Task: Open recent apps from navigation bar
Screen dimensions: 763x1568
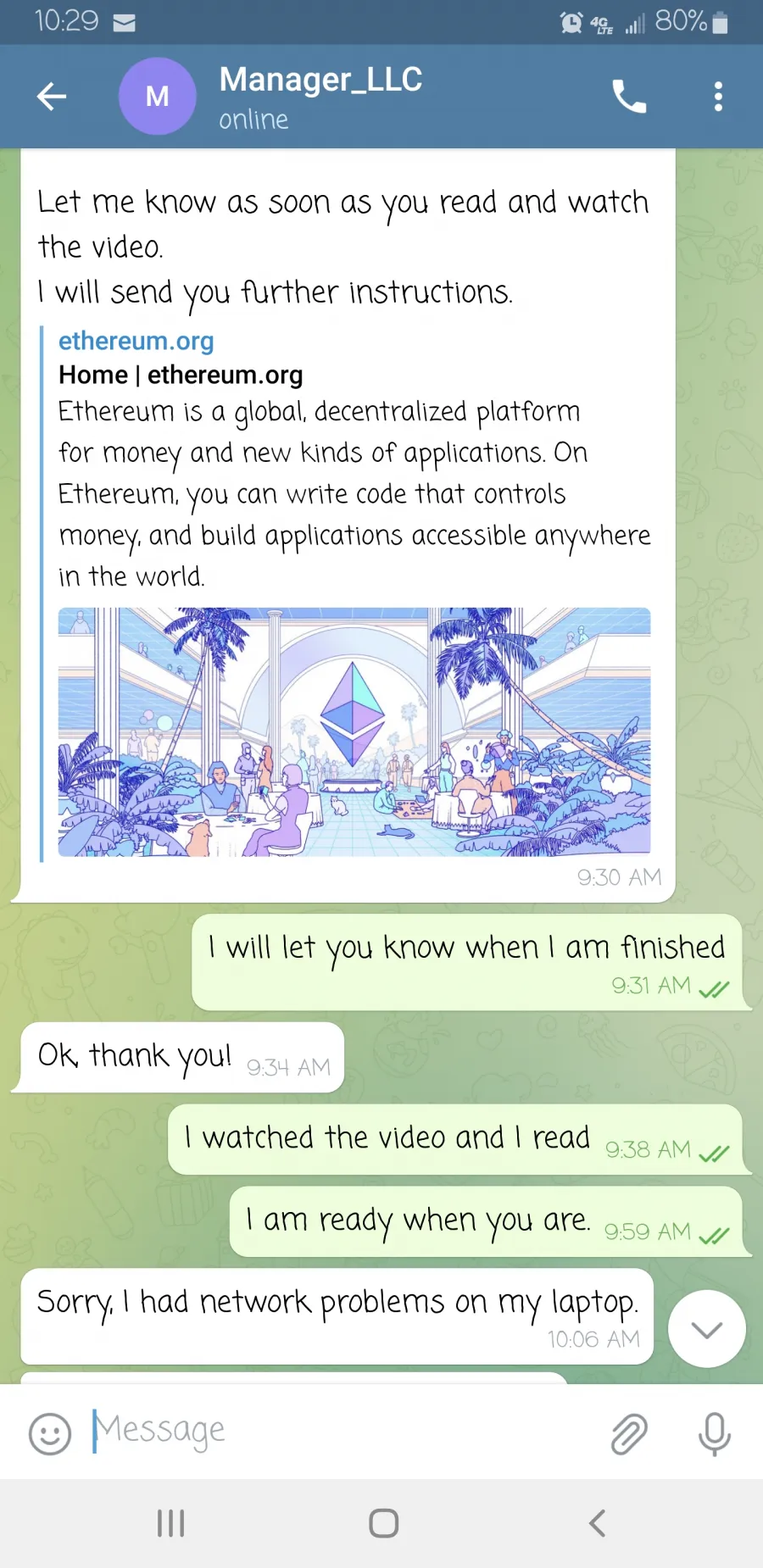Action: click(x=171, y=1523)
